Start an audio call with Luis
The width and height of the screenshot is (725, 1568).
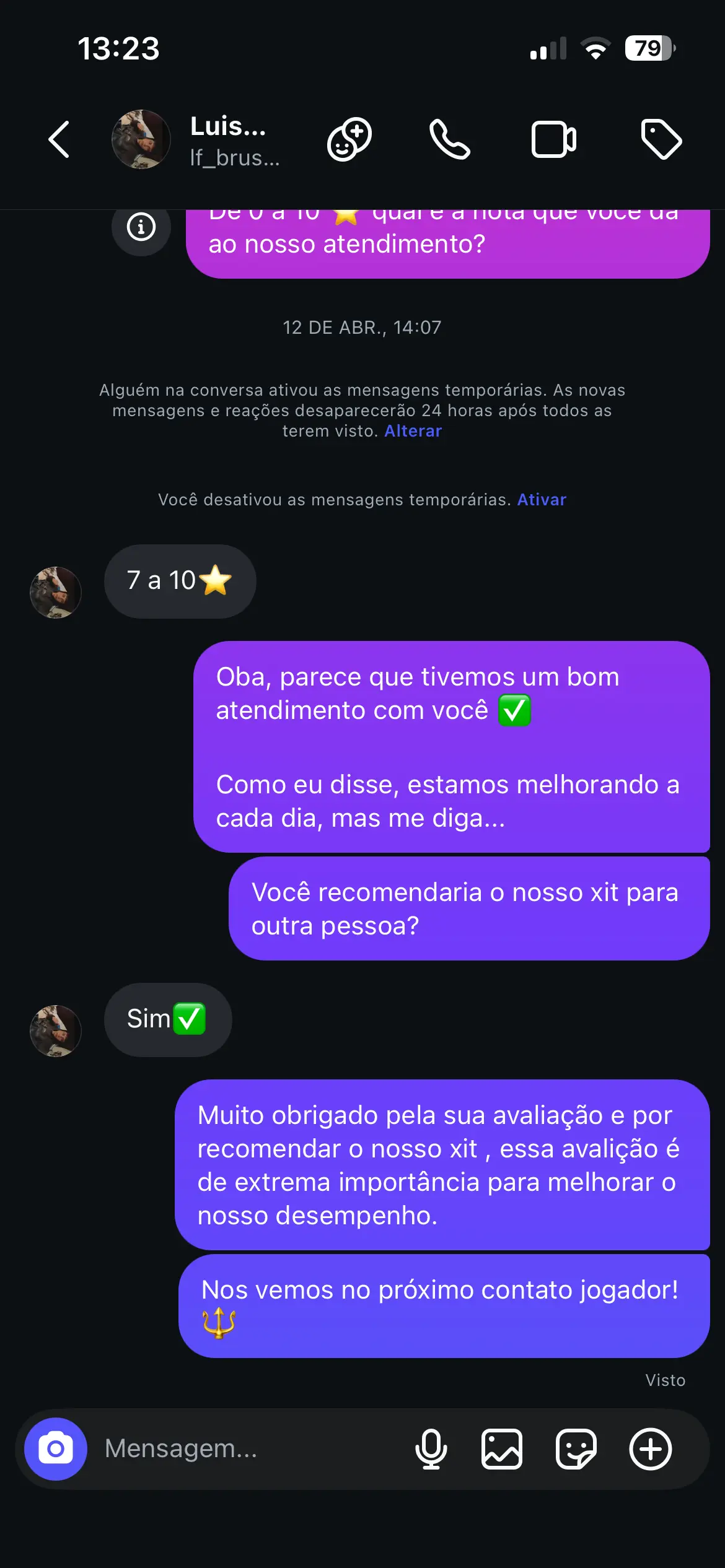tap(450, 139)
